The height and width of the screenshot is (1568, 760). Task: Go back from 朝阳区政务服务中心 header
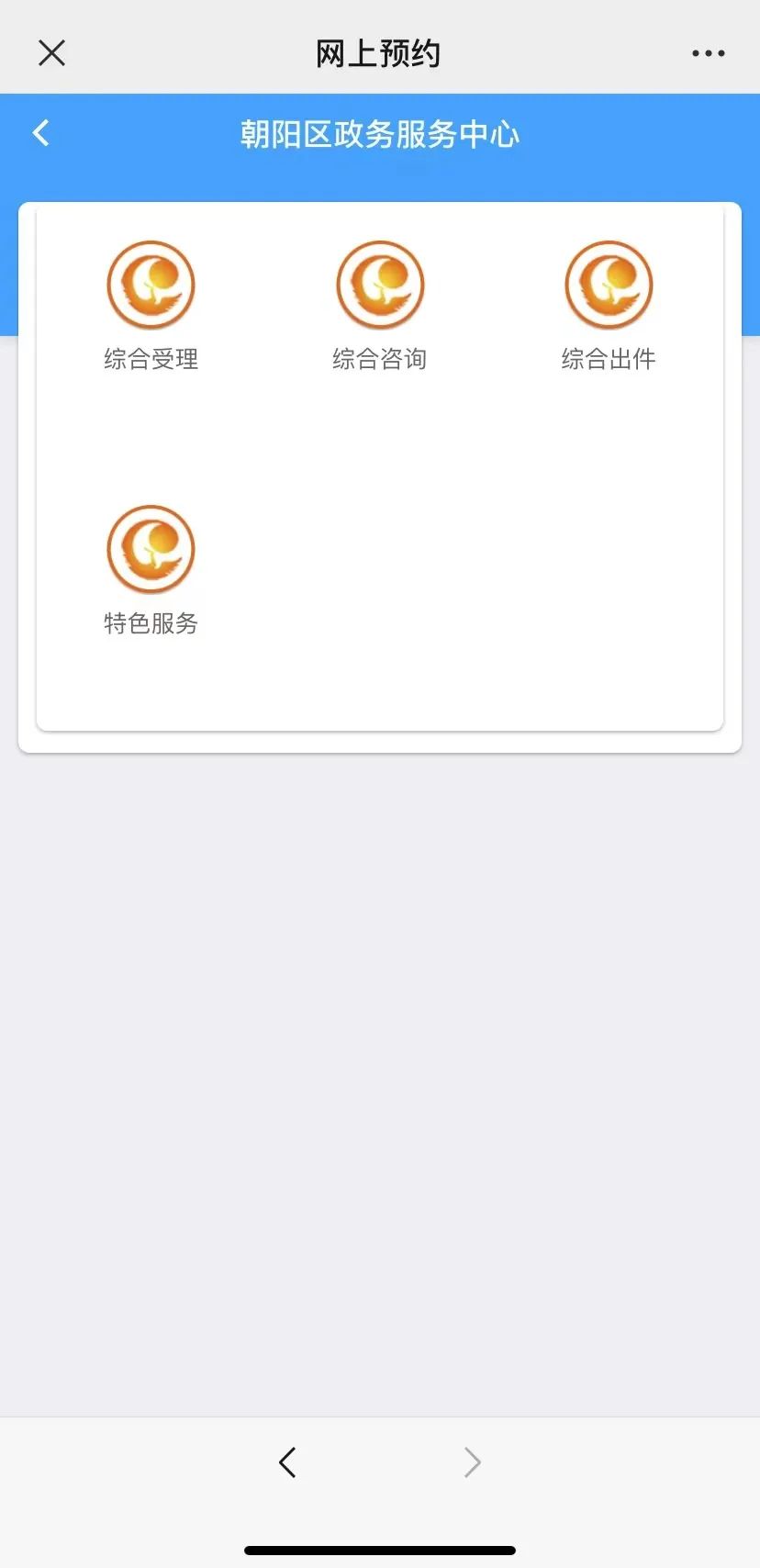pos(41,133)
